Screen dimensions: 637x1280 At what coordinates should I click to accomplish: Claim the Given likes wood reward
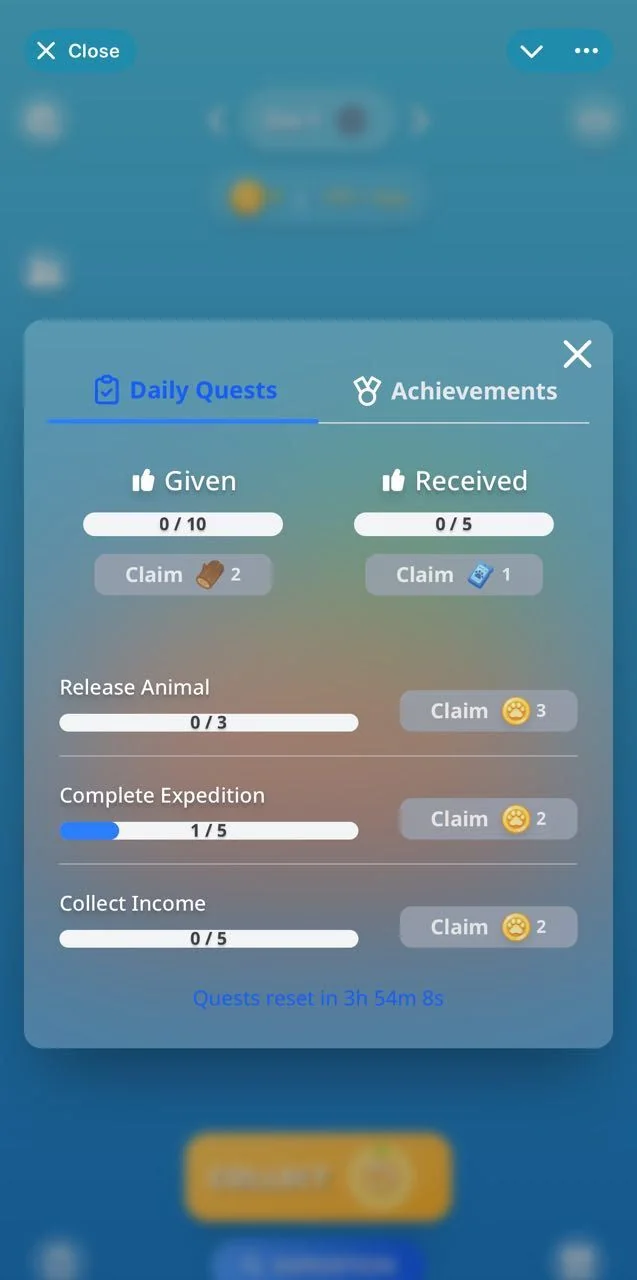[x=183, y=575]
